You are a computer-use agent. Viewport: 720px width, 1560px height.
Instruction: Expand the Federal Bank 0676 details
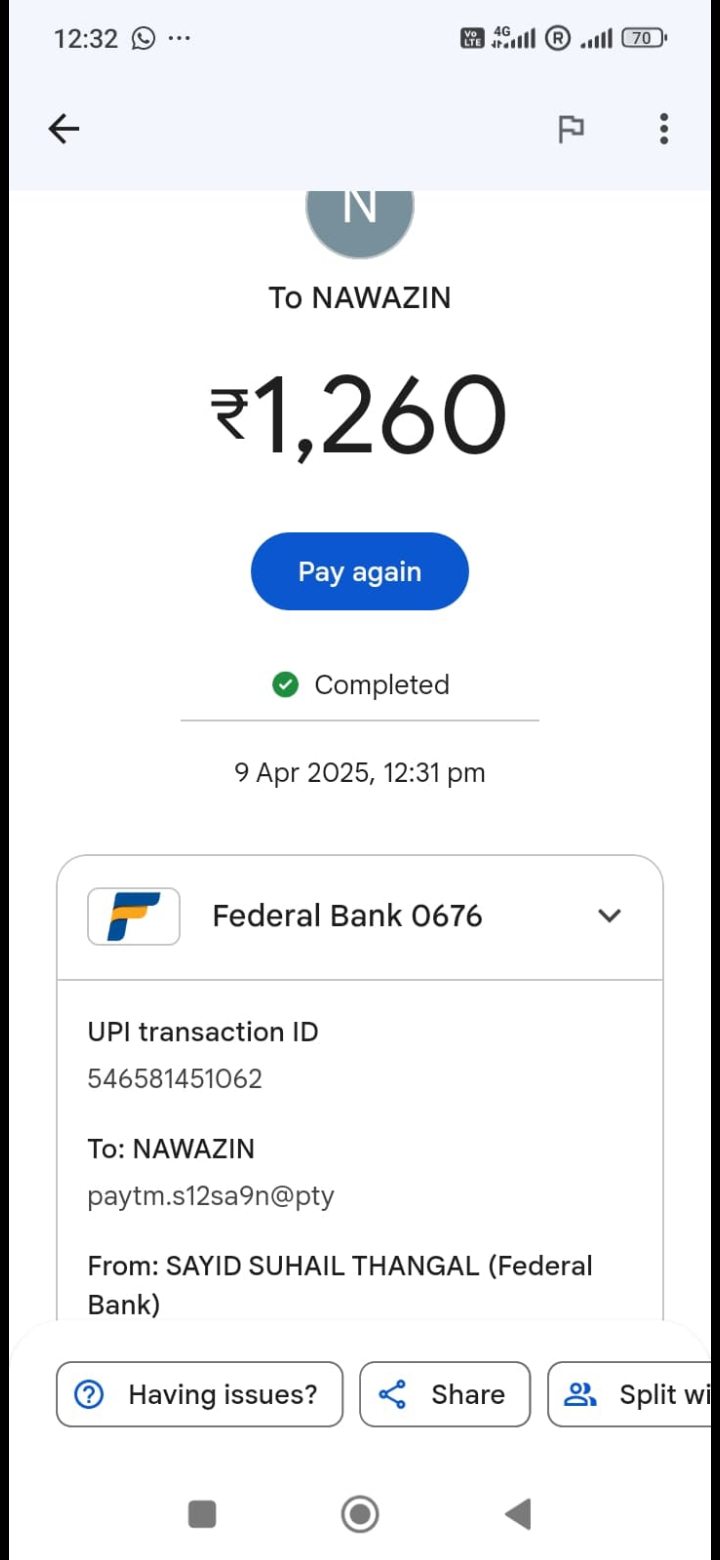(x=609, y=916)
